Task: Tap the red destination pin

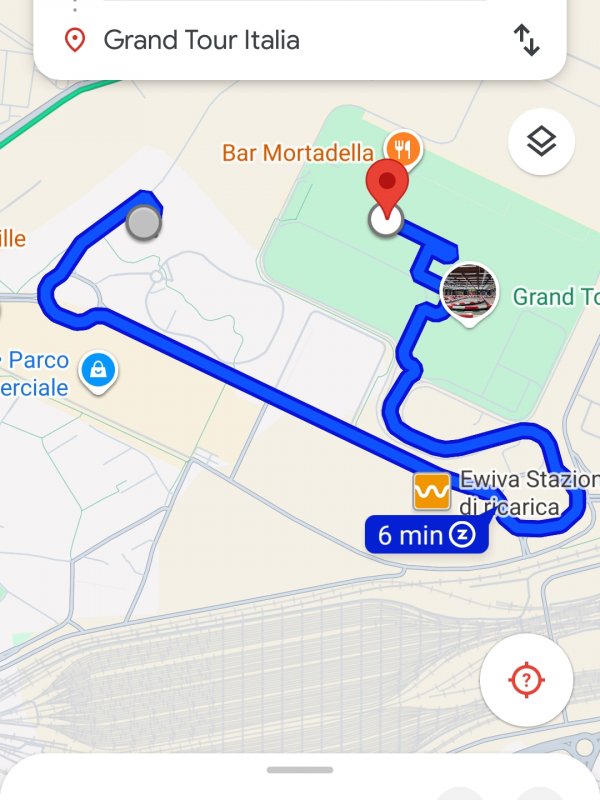Action: click(x=386, y=189)
